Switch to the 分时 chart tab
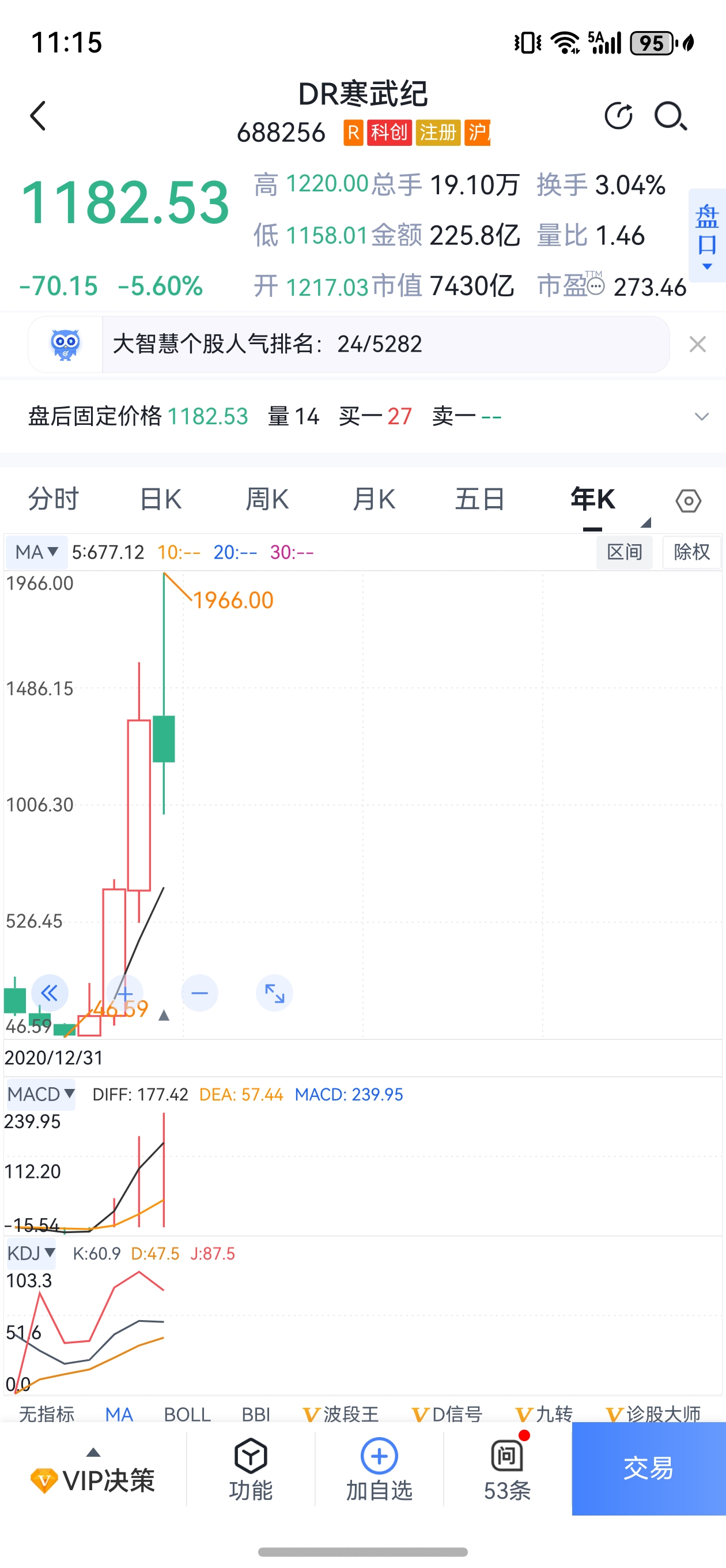 tap(54, 499)
